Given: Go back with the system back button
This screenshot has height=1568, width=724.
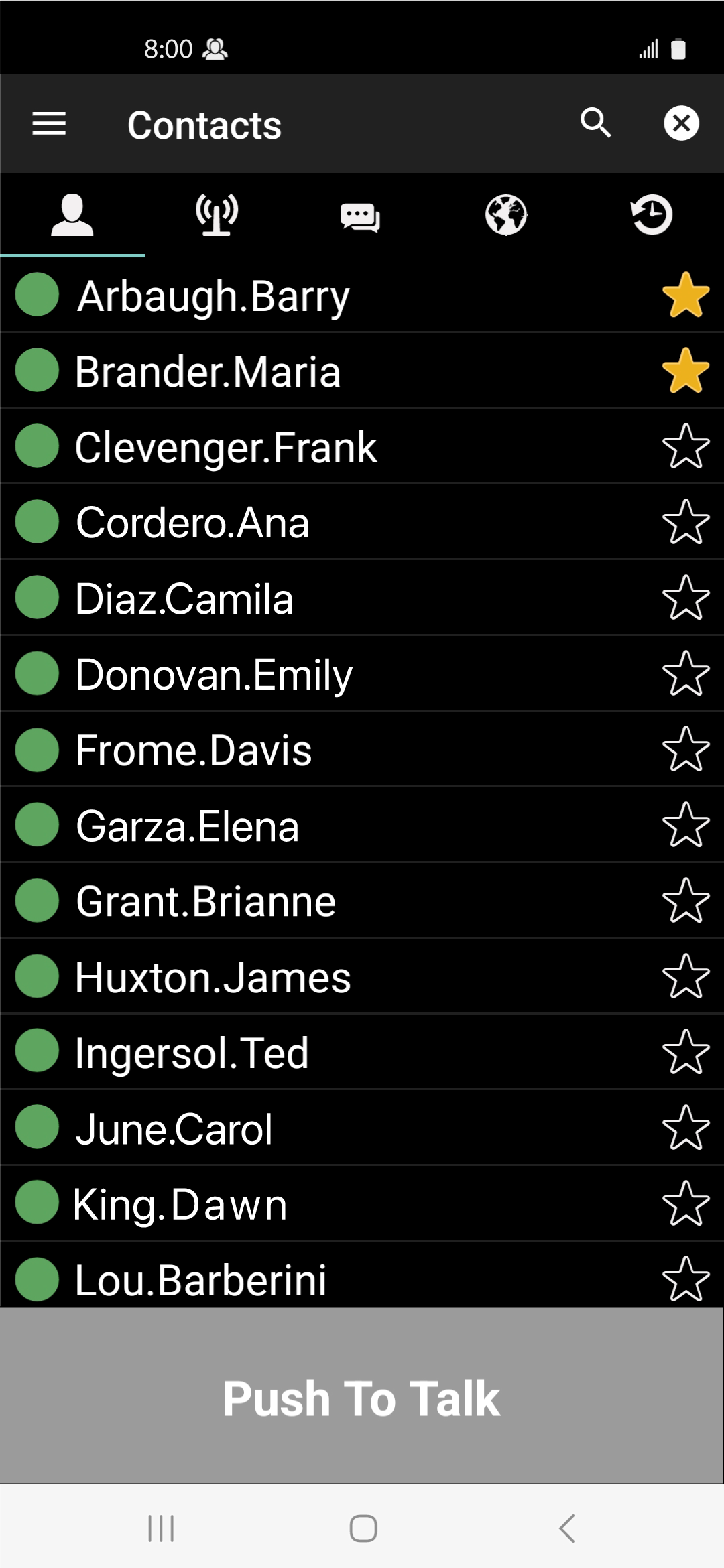Looking at the screenshot, I should point(567,1528).
